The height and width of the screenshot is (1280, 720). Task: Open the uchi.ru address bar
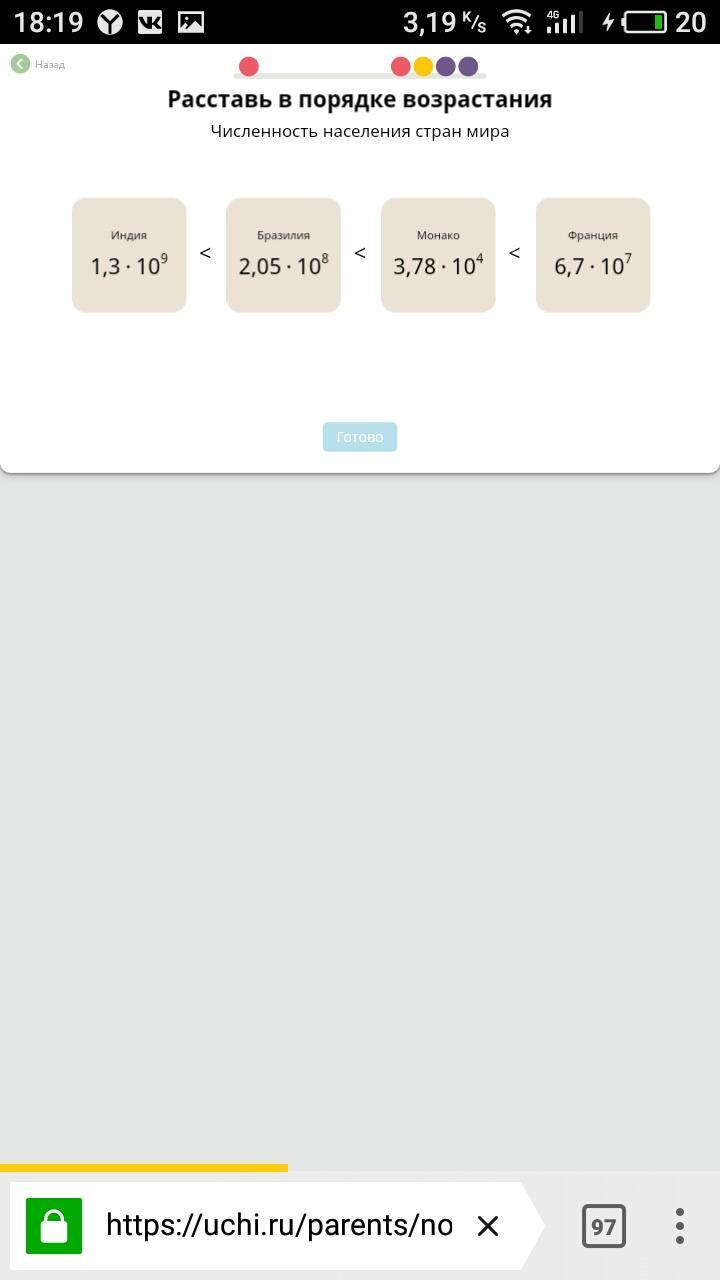point(278,1225)
